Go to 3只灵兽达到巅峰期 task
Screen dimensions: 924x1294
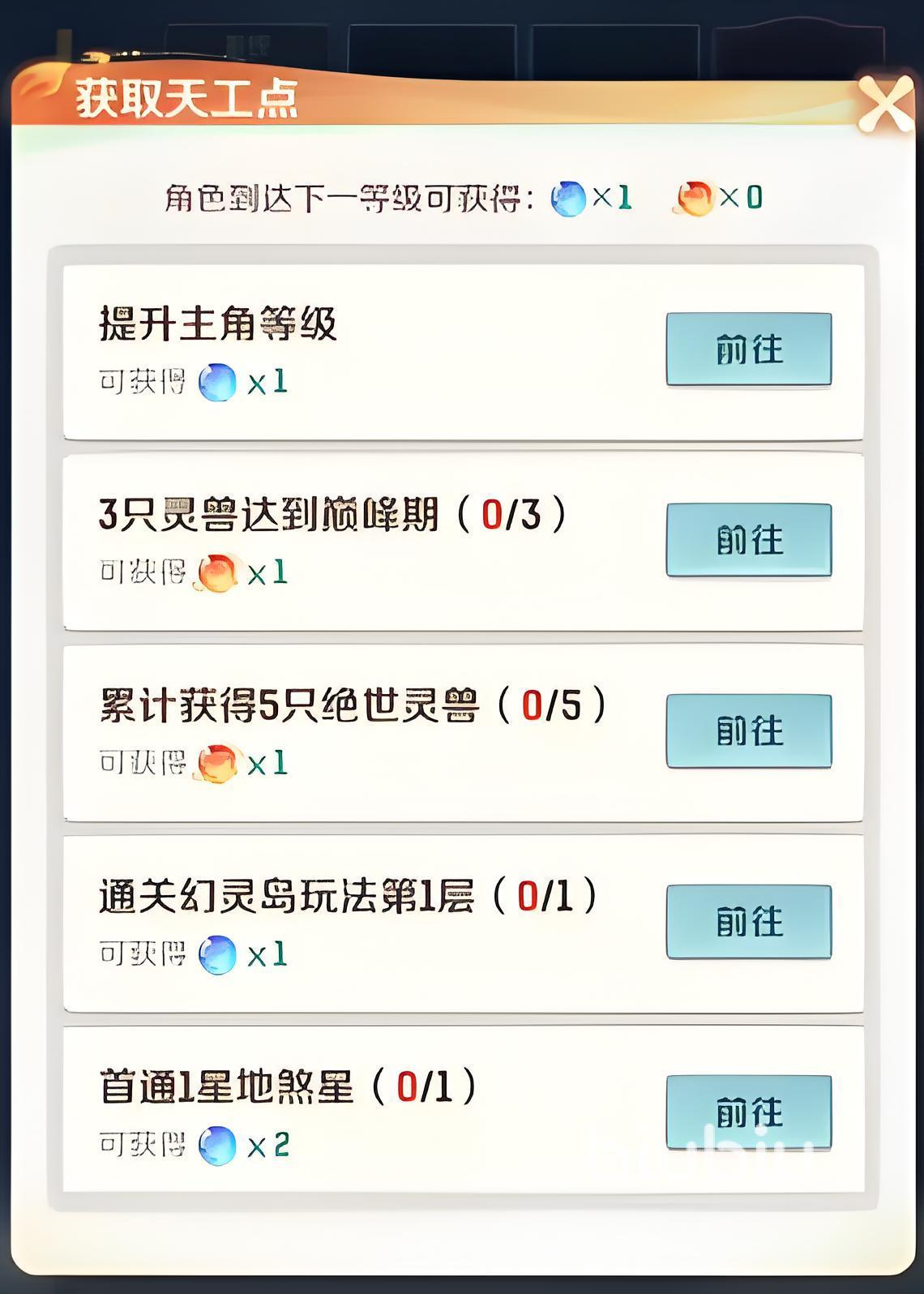coord(749,540)
